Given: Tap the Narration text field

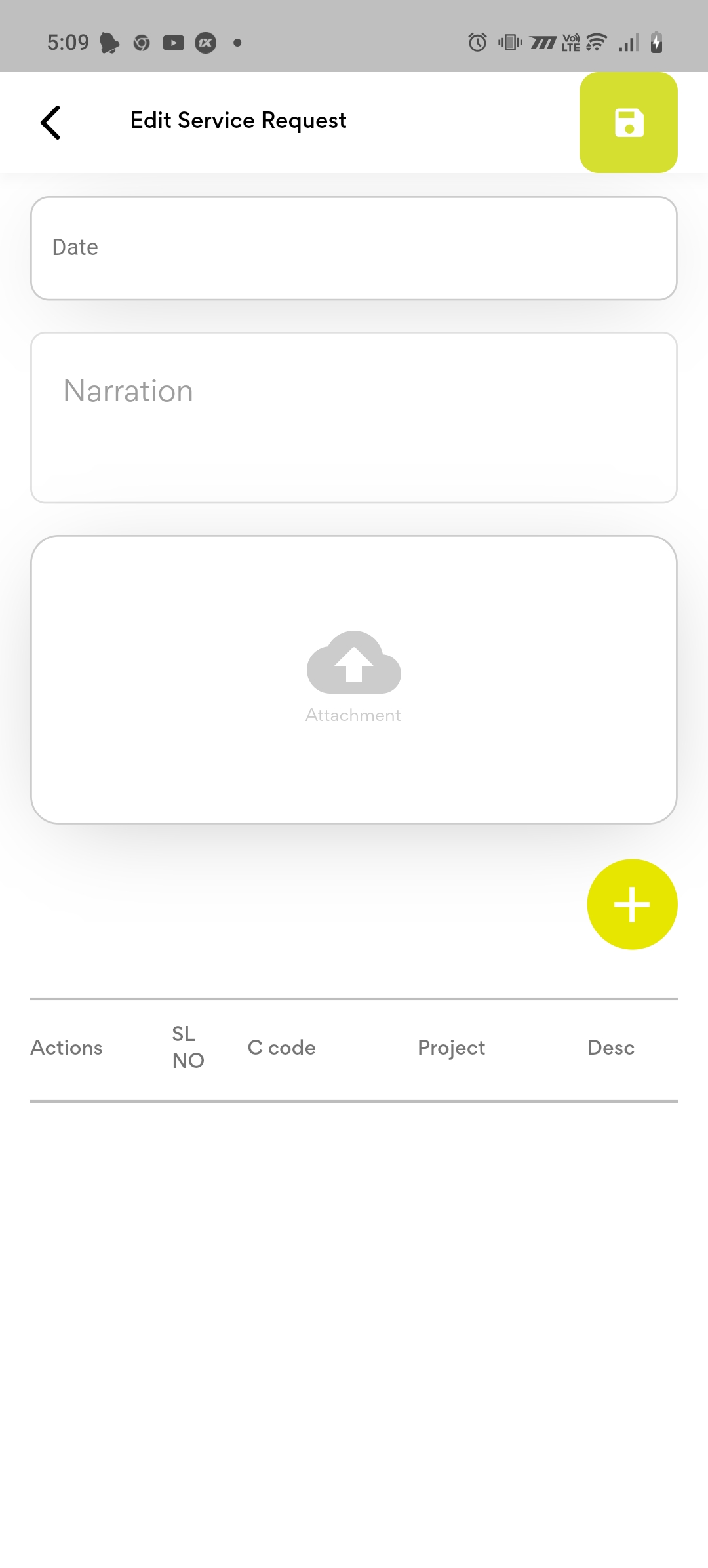Looking at the screenshot, I should pyautogui.click(x=353, y=418).
